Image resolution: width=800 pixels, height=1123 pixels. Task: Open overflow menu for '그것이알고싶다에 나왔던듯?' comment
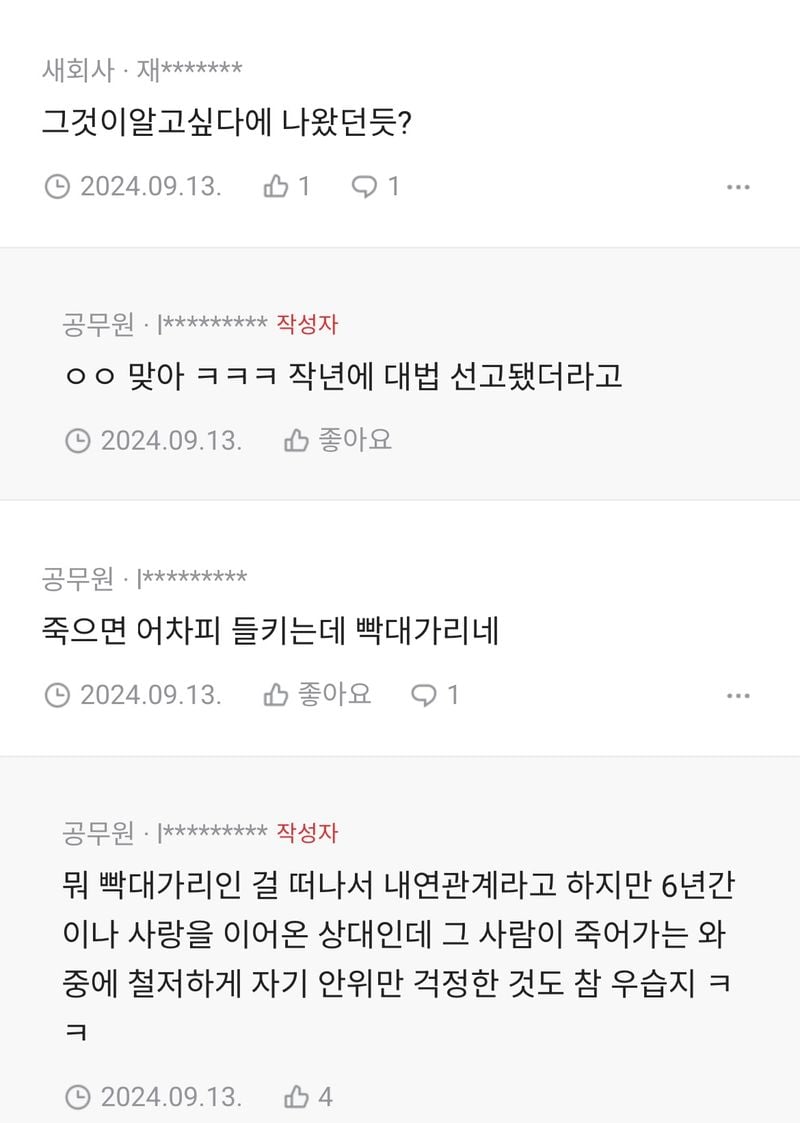point(738,187)
